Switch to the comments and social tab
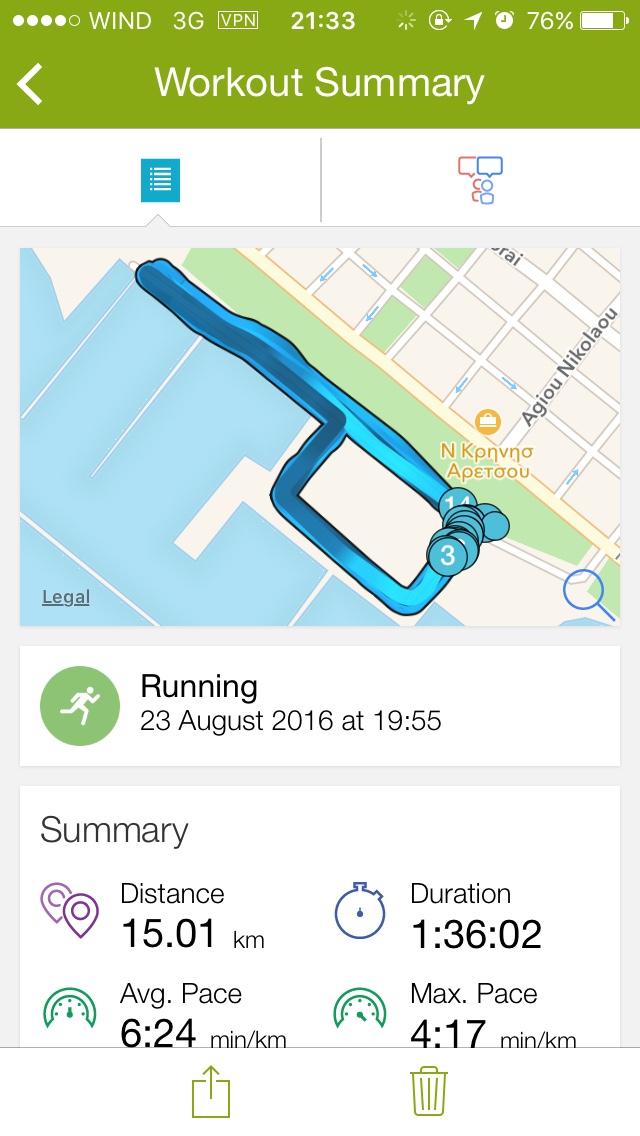This screenshot has height=1136, width=640. pyautogui.click(x=481, y=180)
